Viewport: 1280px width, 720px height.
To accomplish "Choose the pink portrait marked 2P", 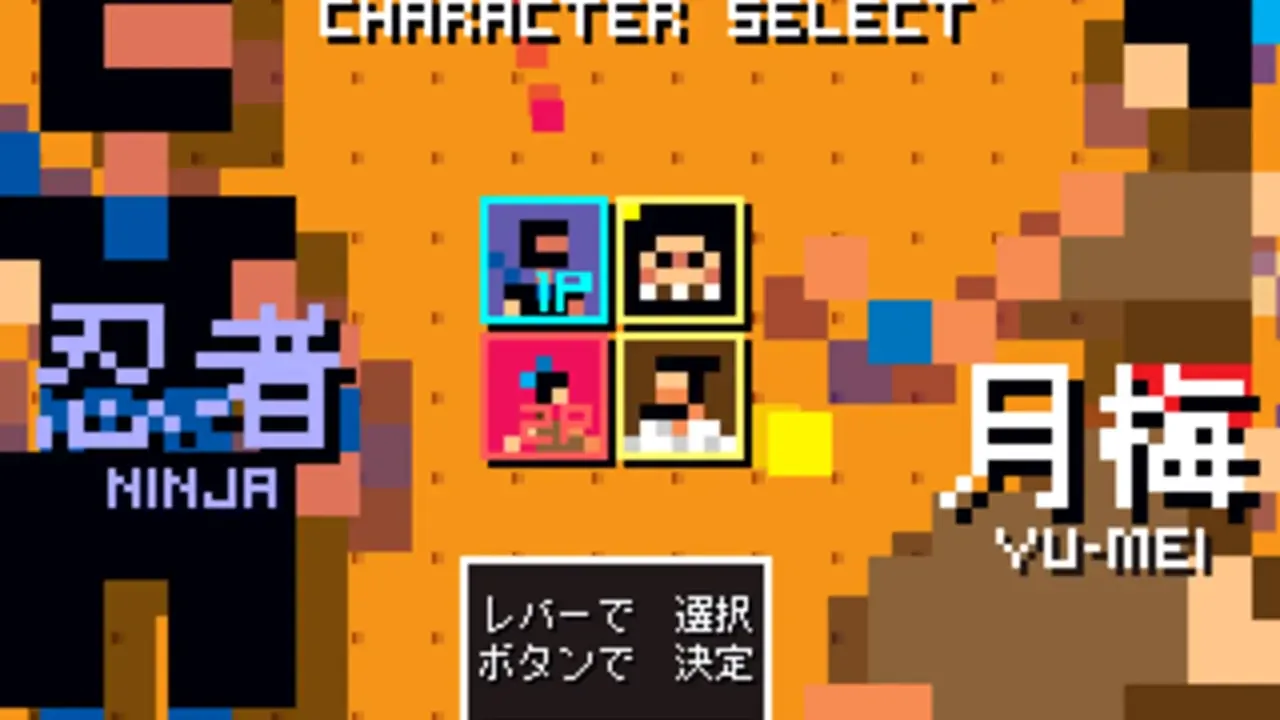I will [x=546, y=397].
